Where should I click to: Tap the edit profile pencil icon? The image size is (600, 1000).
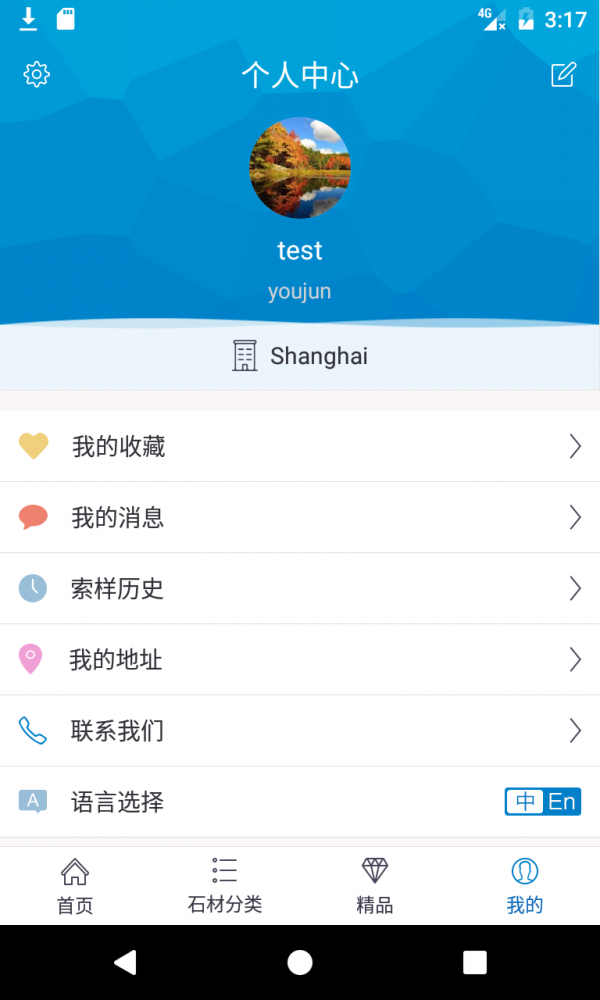tap(564, 75)
